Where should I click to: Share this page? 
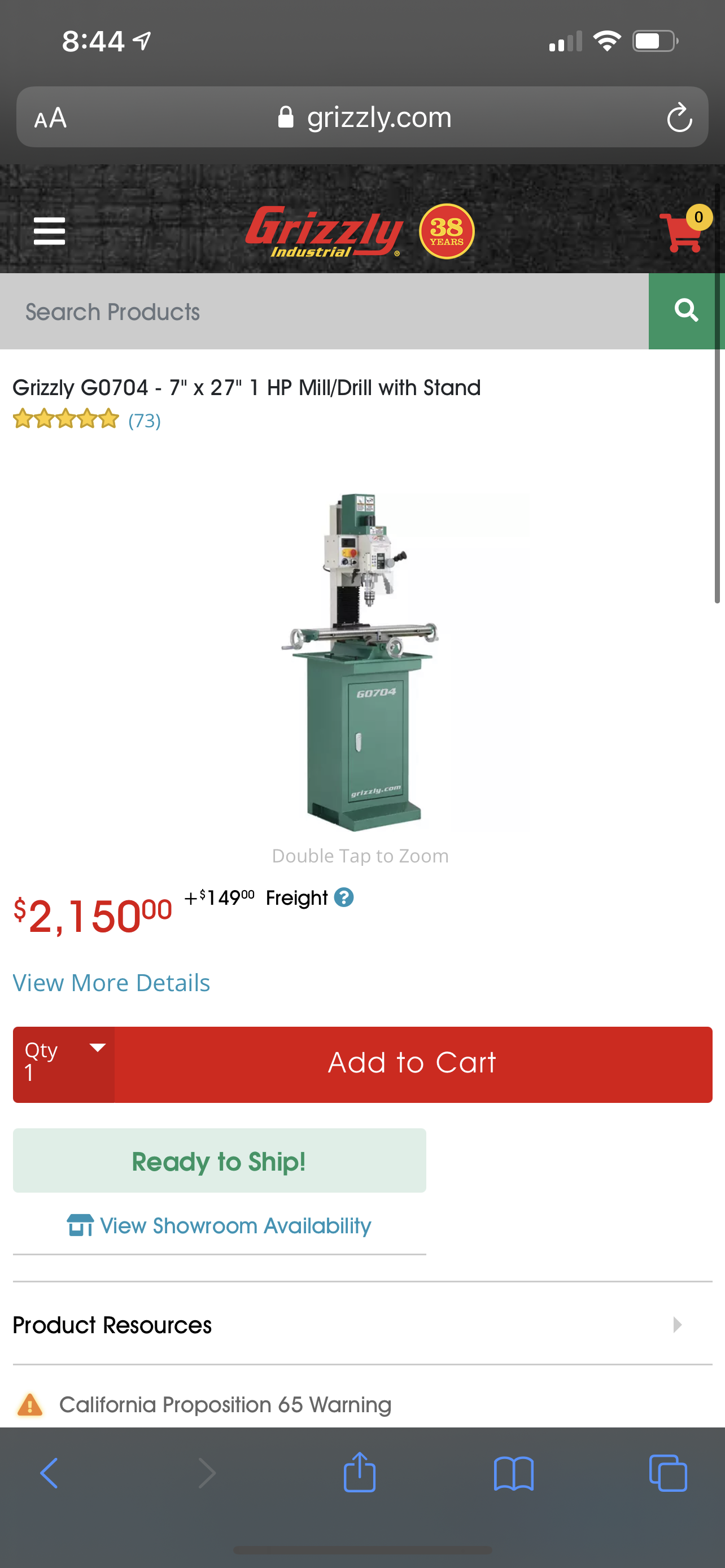point(360,1473)
